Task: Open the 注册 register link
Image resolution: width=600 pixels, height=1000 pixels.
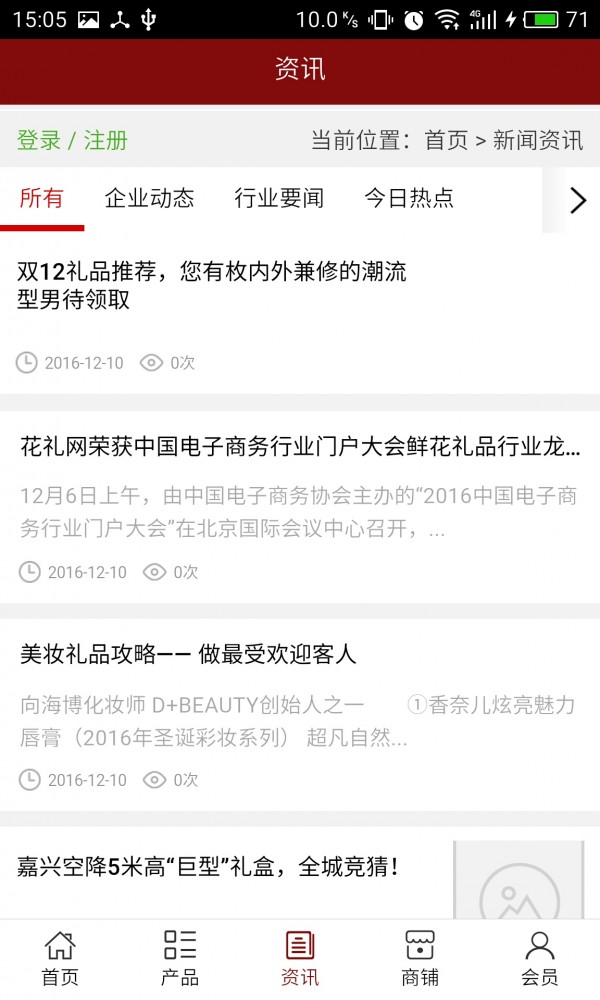Action: tap(106, 140)
